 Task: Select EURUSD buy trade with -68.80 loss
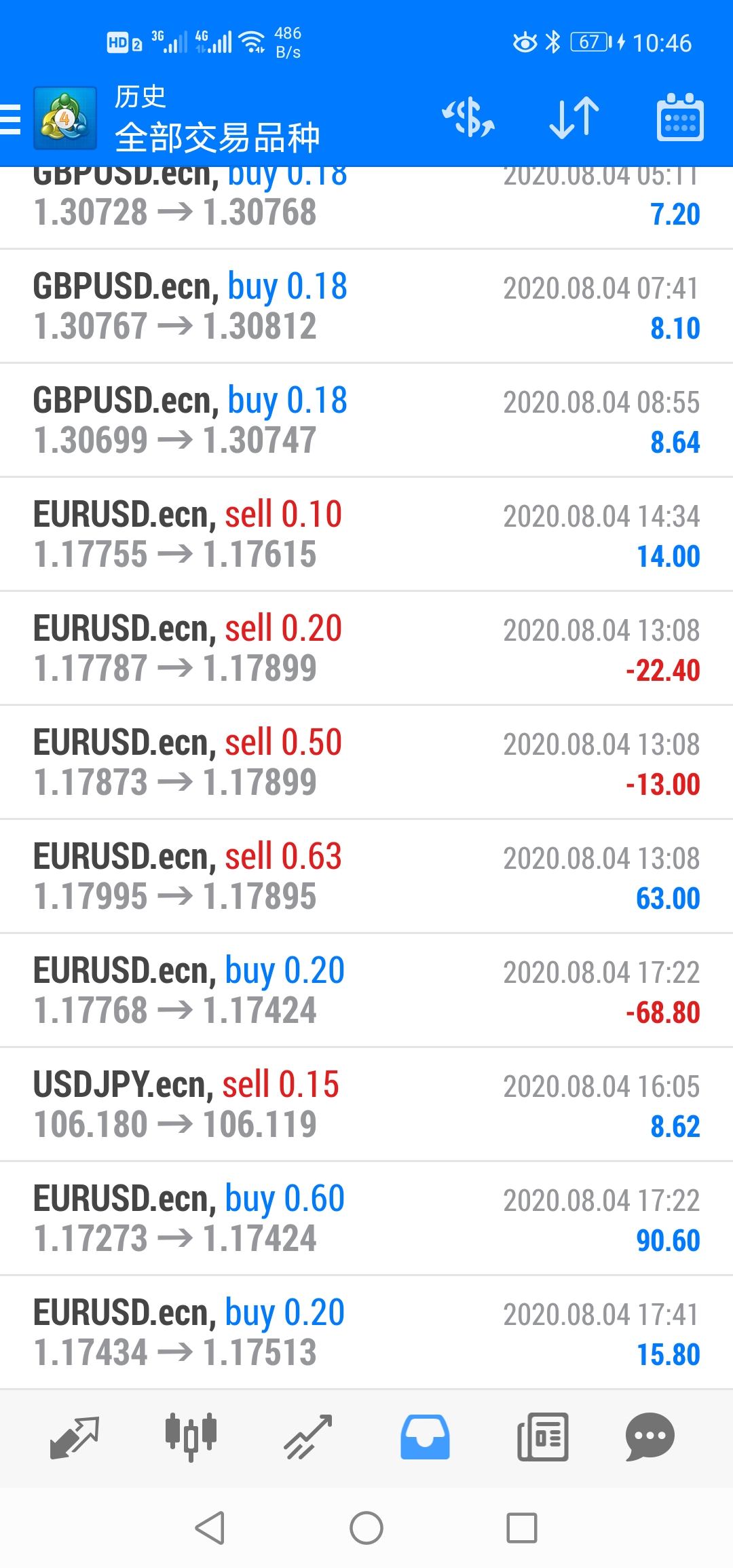coord(366,990)
